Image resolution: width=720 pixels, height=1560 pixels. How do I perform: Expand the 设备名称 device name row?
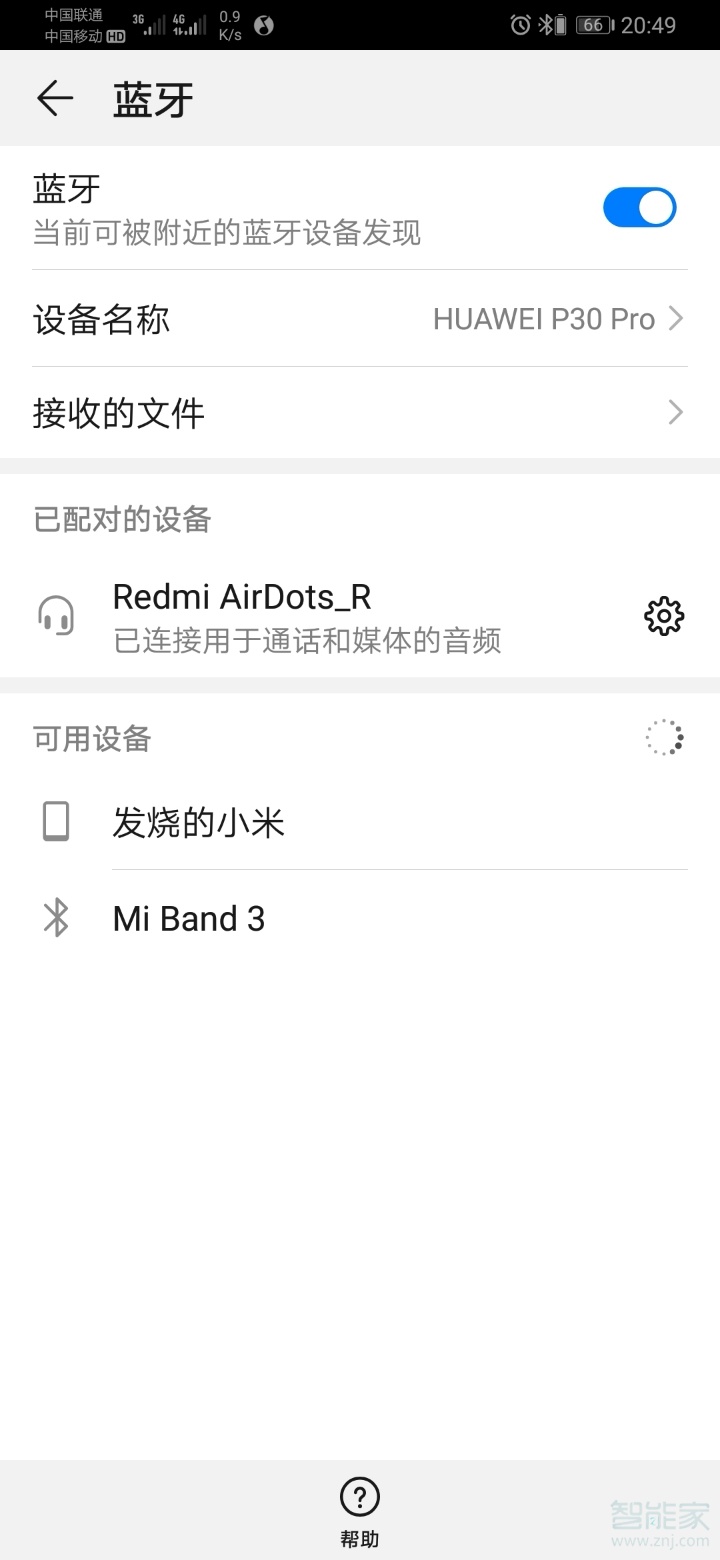point(360,318)
